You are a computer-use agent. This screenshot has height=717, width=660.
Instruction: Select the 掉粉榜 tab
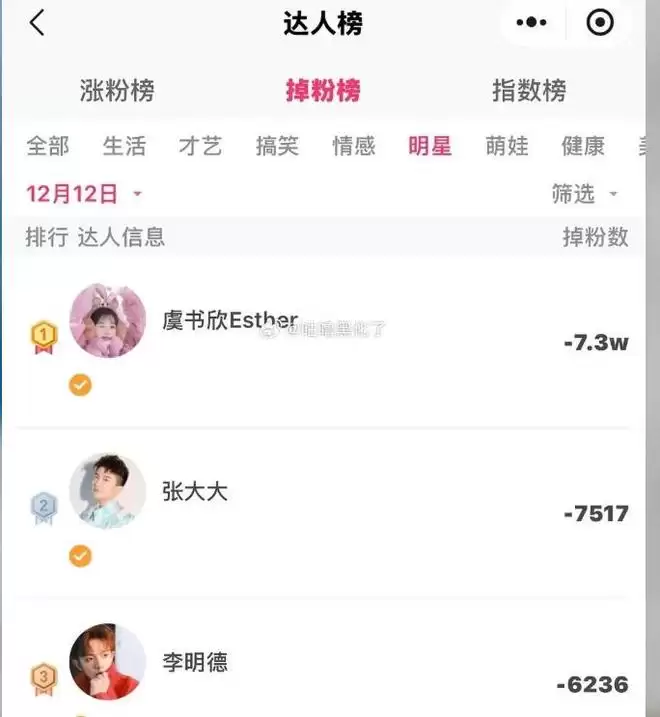click(323, 91)
